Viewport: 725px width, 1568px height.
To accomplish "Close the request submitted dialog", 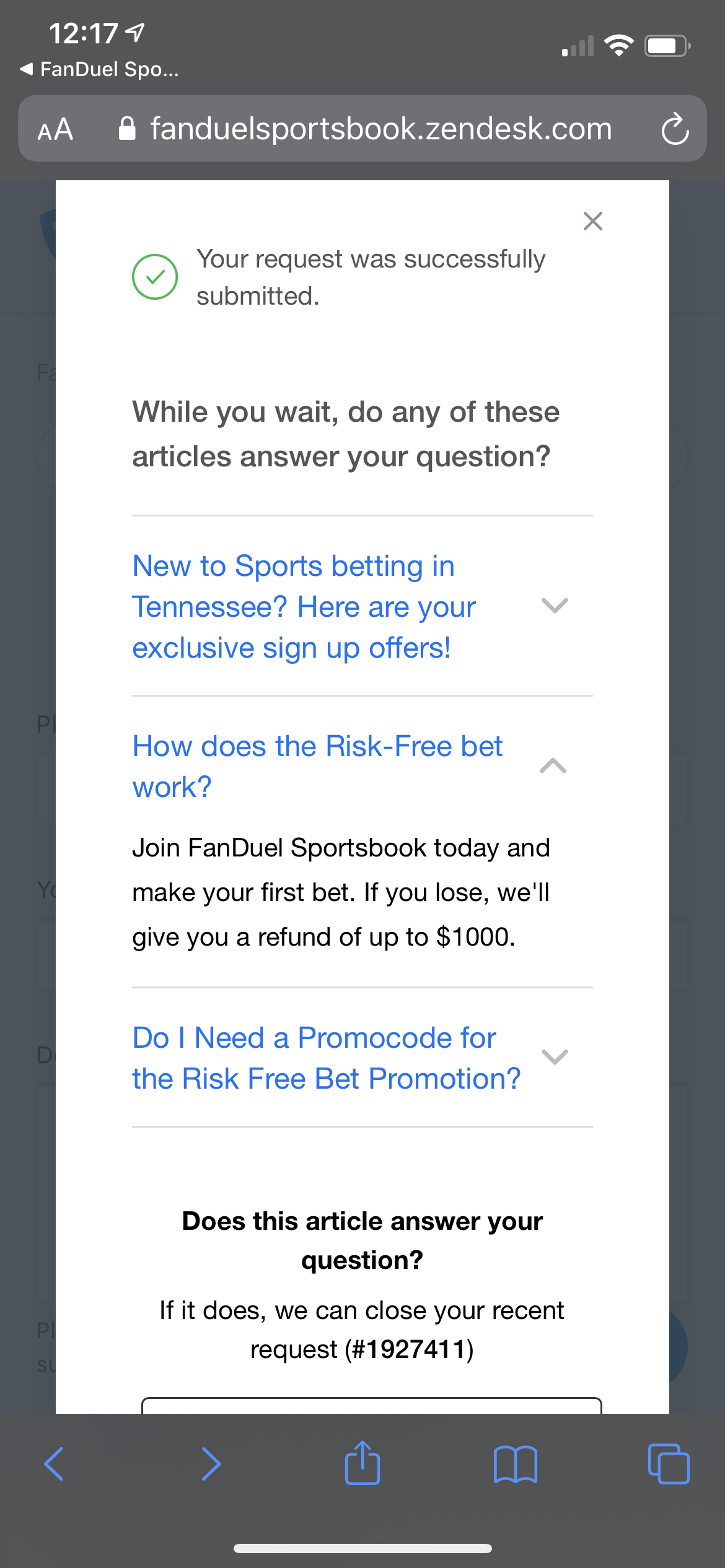I will (592, 221).
